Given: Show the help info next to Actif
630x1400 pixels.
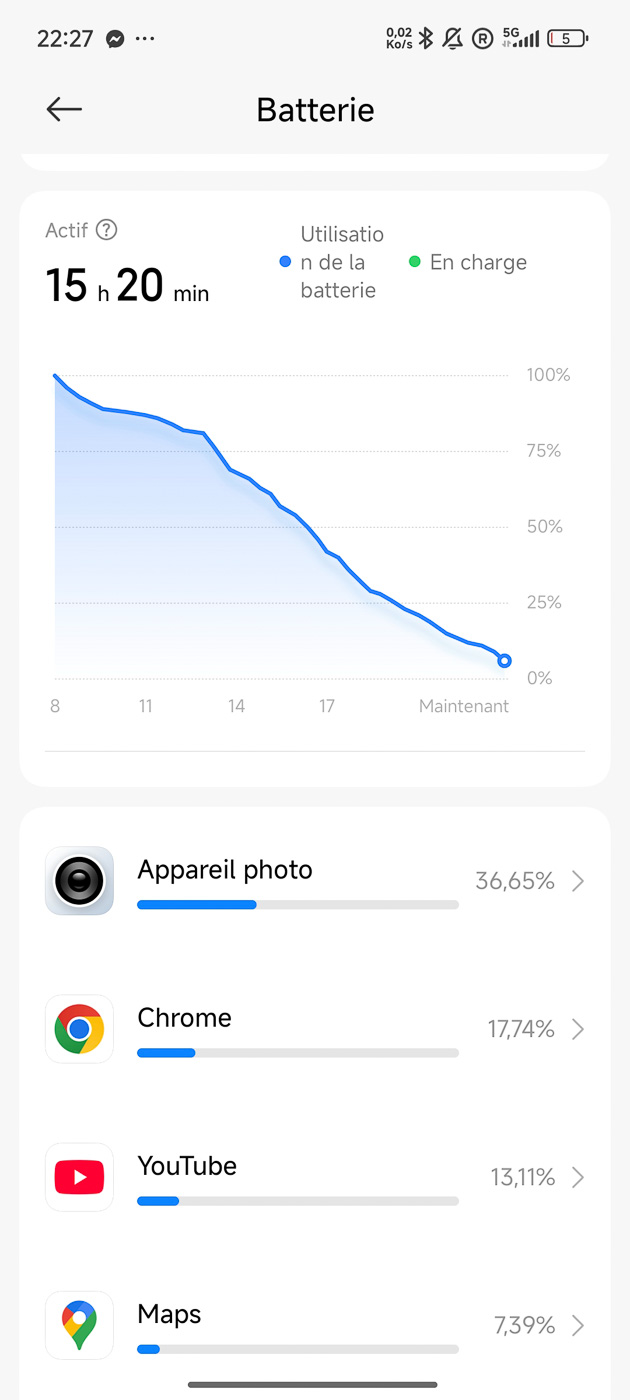Looking at the screenshot, I should click(106, 230).
